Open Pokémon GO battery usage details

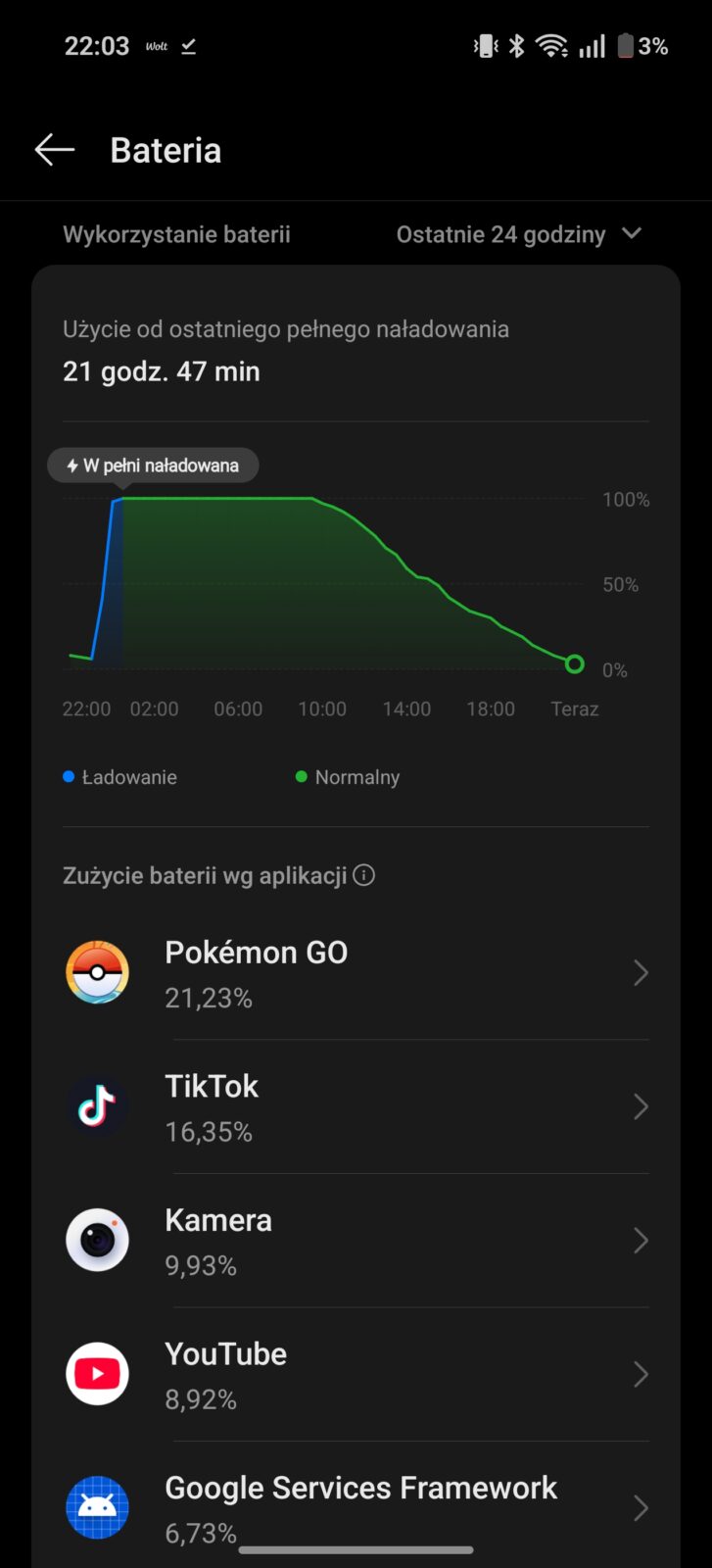pyautogui.click(x=356, y=973)
